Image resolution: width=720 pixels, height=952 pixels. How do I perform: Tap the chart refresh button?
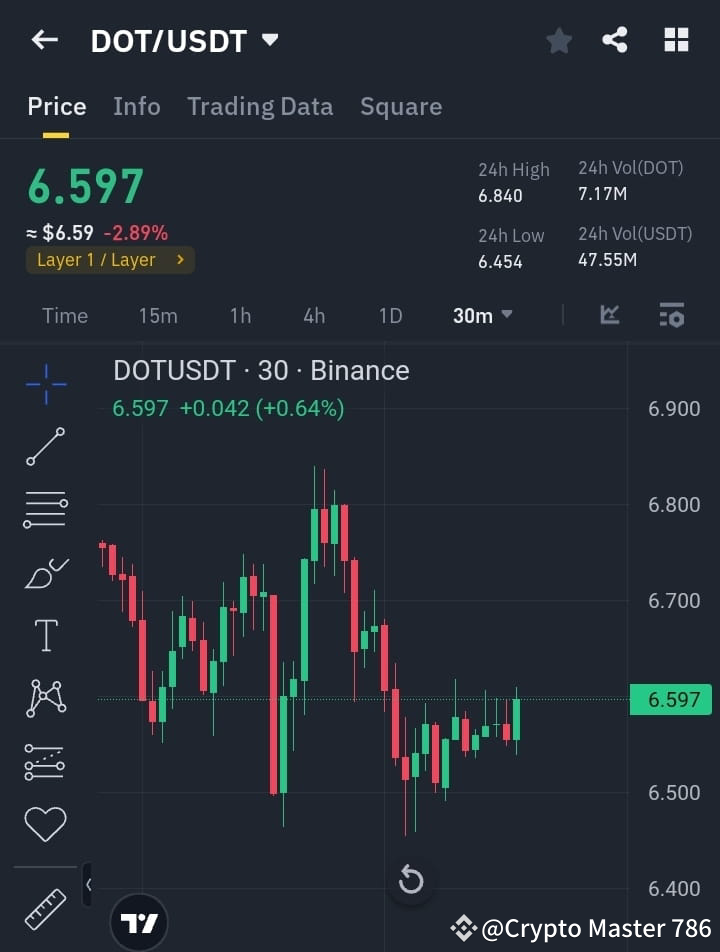pos(411,880)
